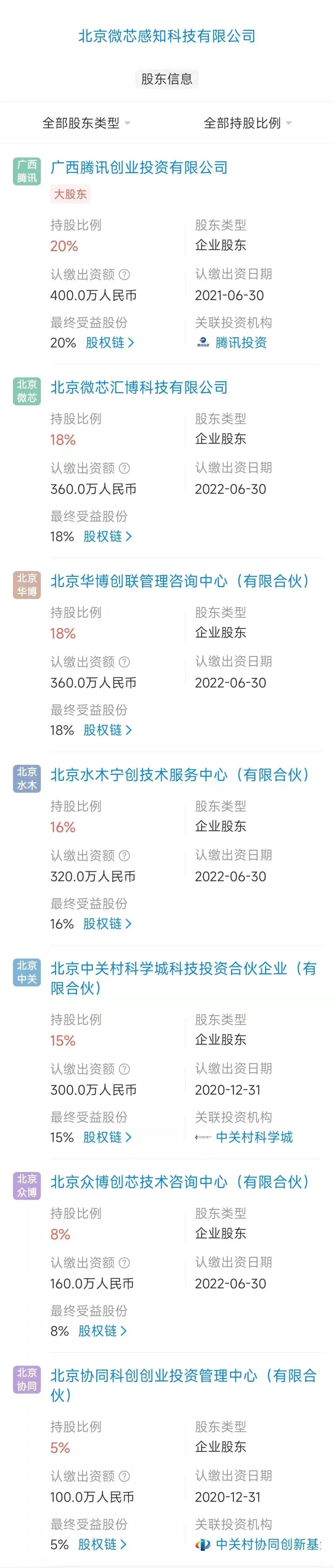The height and width of the screenshot is (1568, 334).
Task: Open 北京水木宁创技术服务中心 details
Action: pyautogui.click(x=179, y=774)
